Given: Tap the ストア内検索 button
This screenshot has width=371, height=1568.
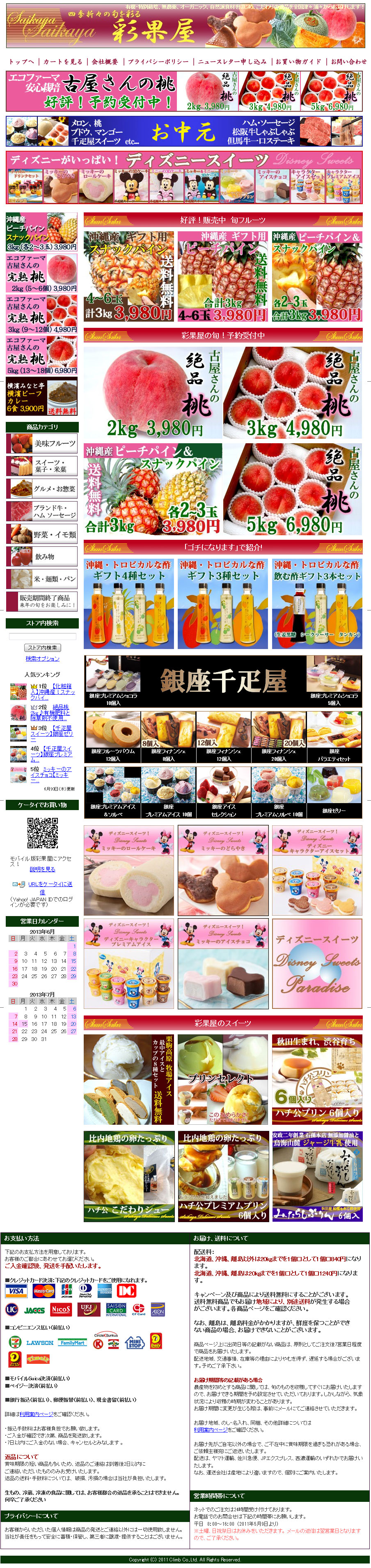Looking at the screenshot, I should point(42,648).
